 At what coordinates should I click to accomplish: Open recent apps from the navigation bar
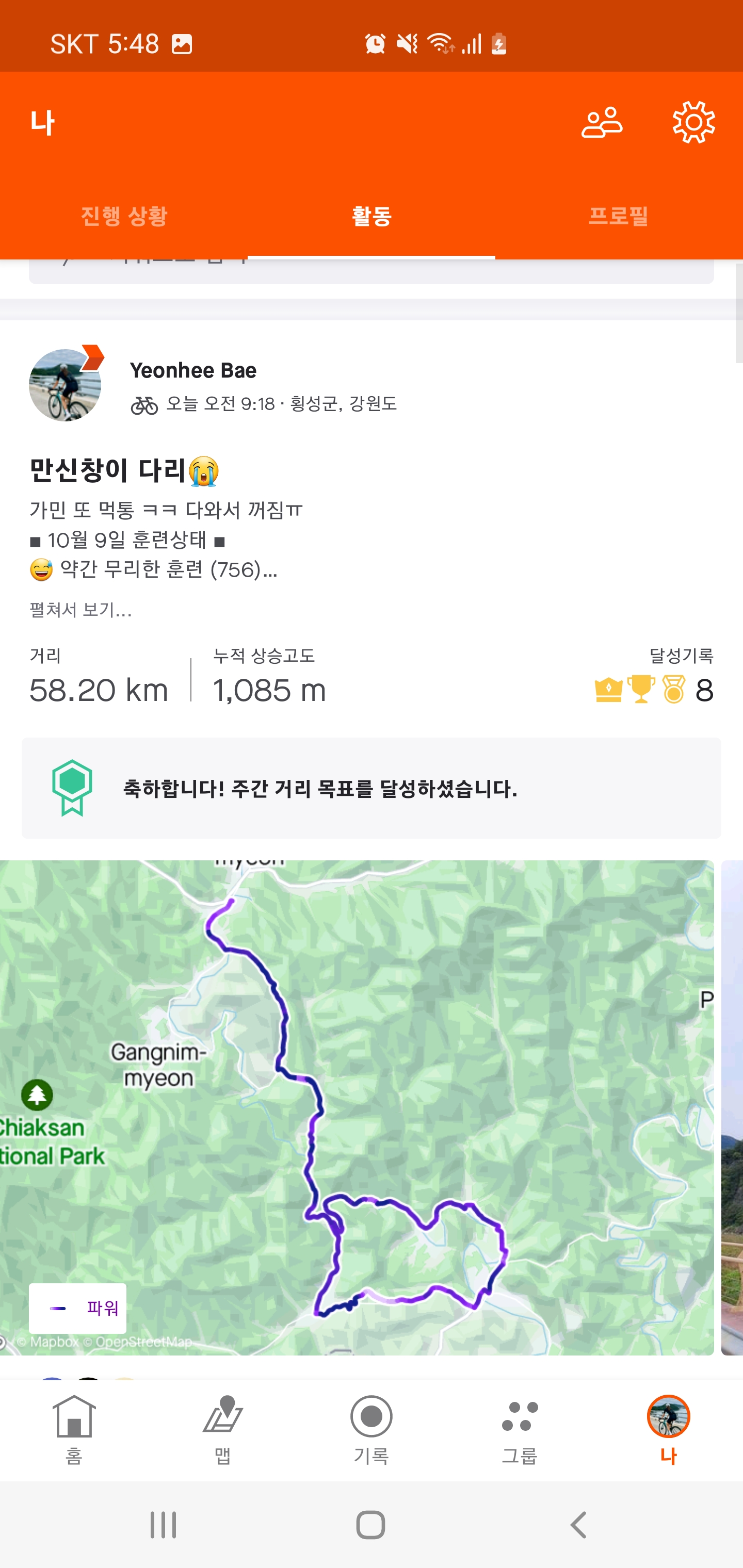163,1525
